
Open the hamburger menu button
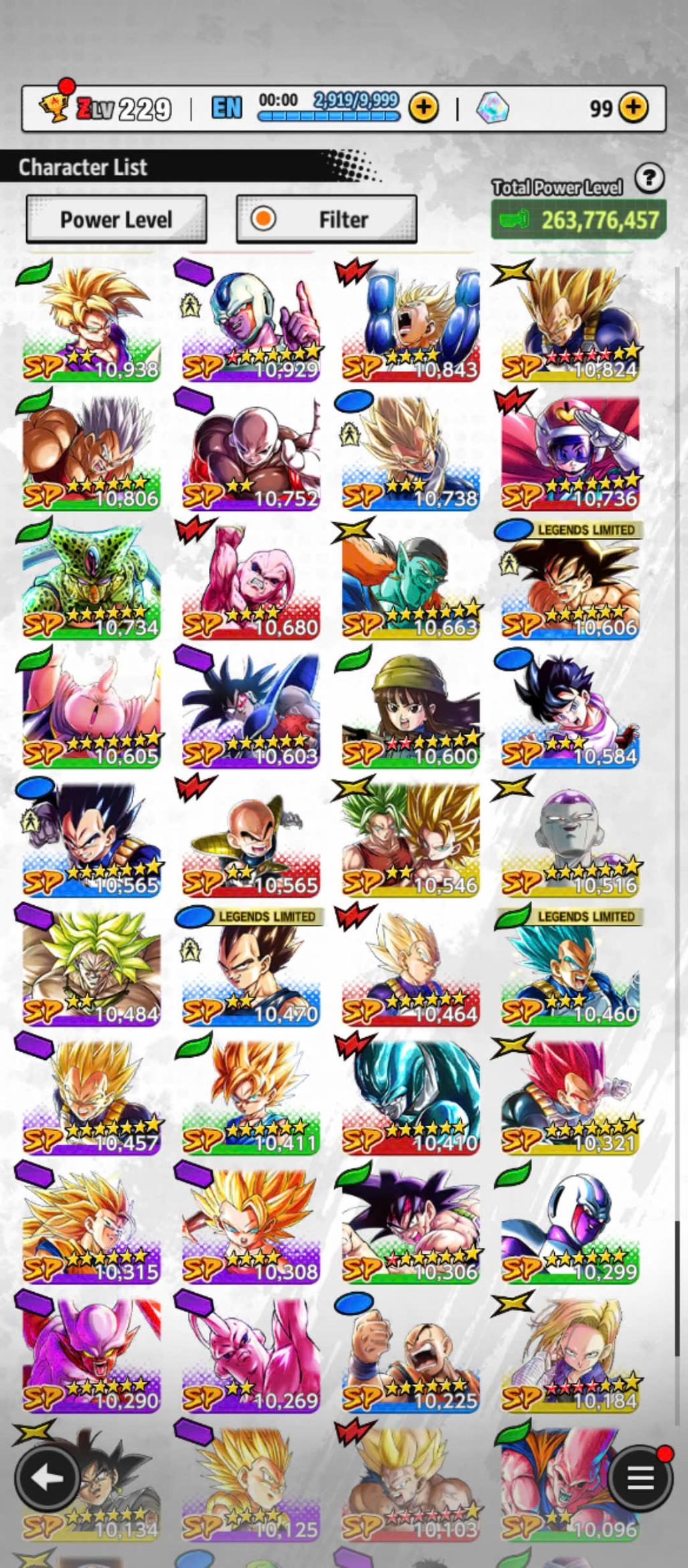(x=639, y=1478)
